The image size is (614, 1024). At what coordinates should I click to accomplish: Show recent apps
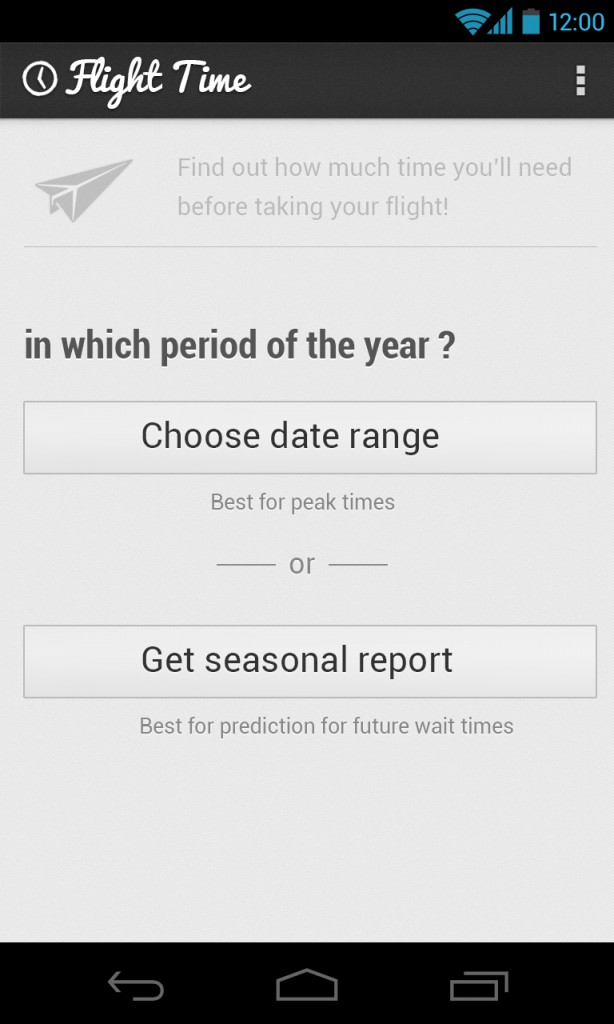(479, 985)
